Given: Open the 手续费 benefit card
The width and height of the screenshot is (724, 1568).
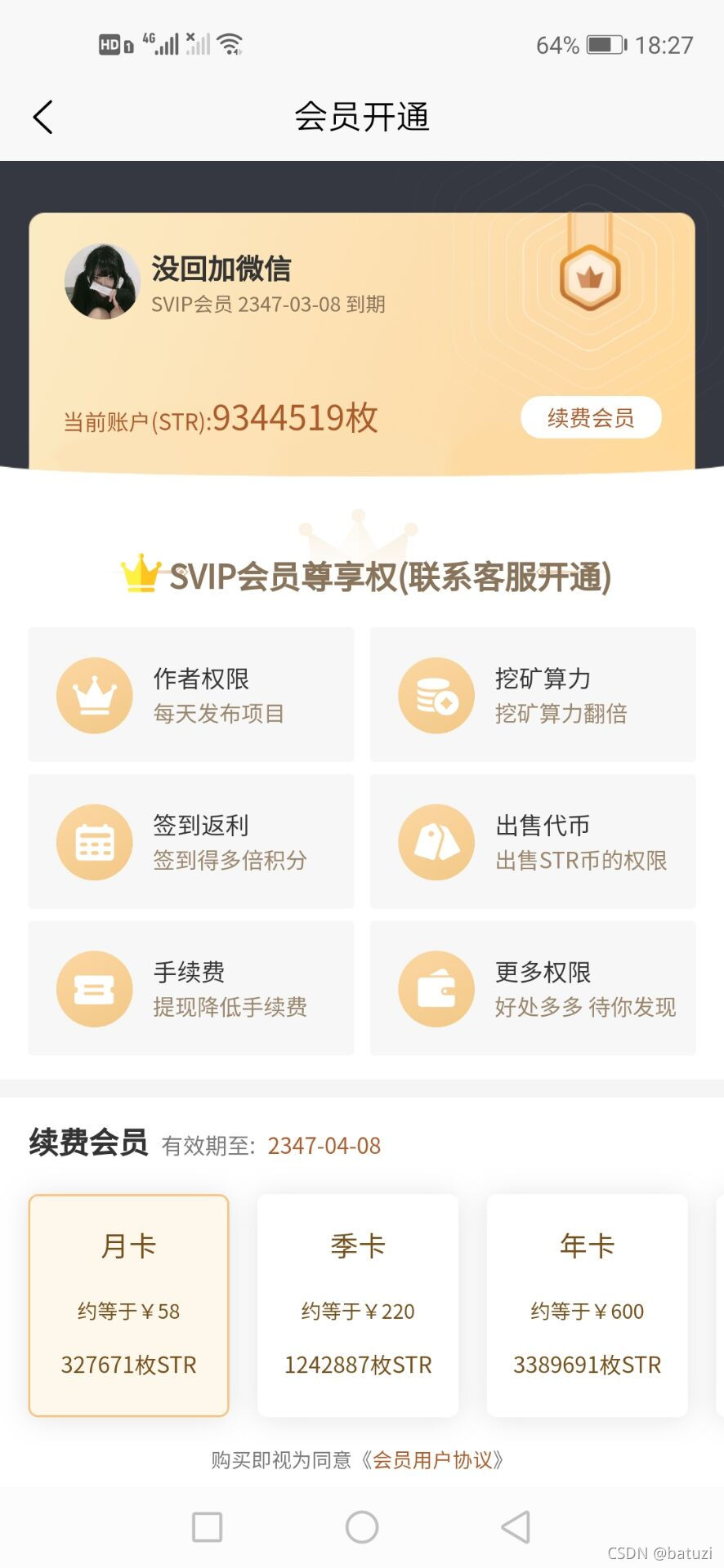Looking at the screenshot, I should (191, 989).
